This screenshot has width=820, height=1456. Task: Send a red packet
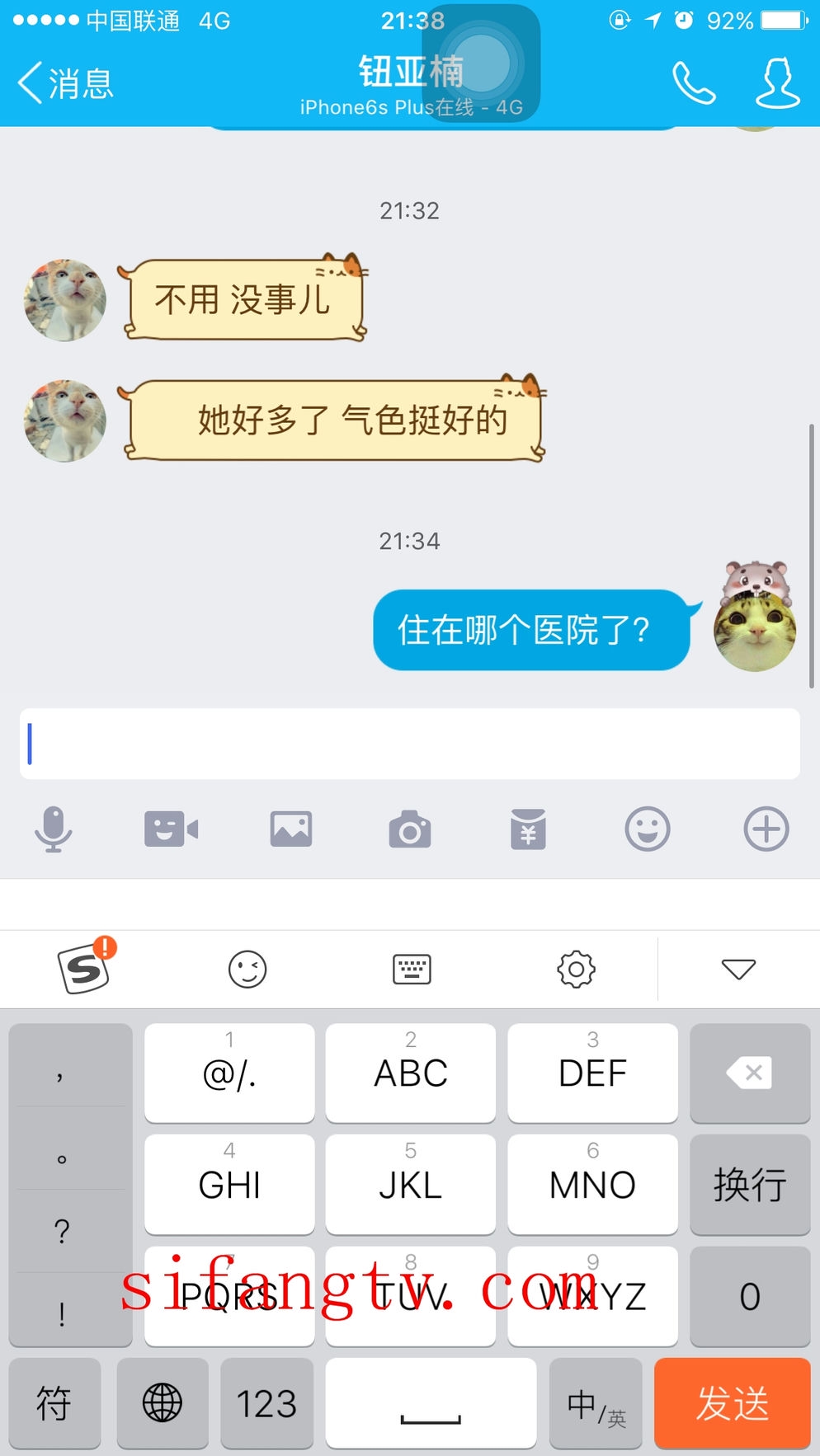point(529,829)
